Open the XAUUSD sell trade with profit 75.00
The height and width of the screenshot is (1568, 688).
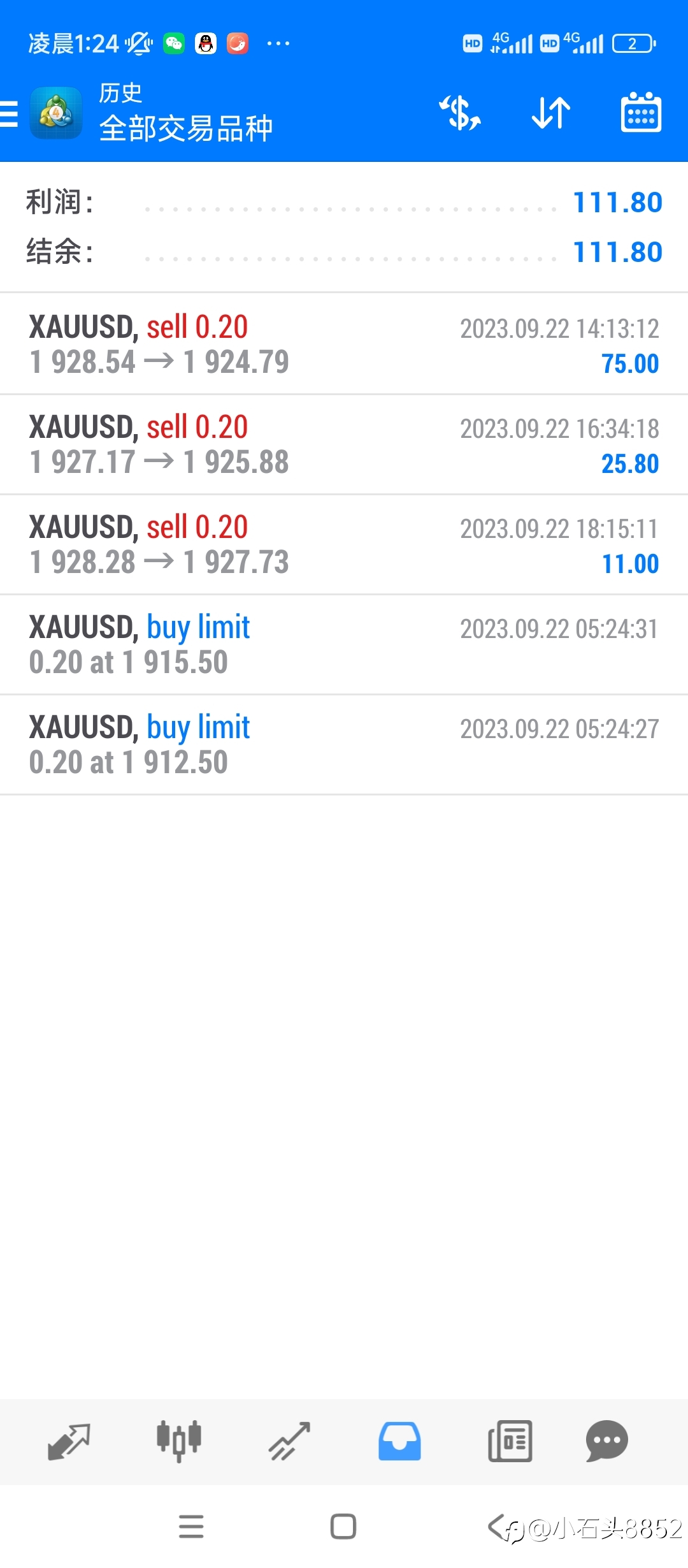[x=344, y=344]
